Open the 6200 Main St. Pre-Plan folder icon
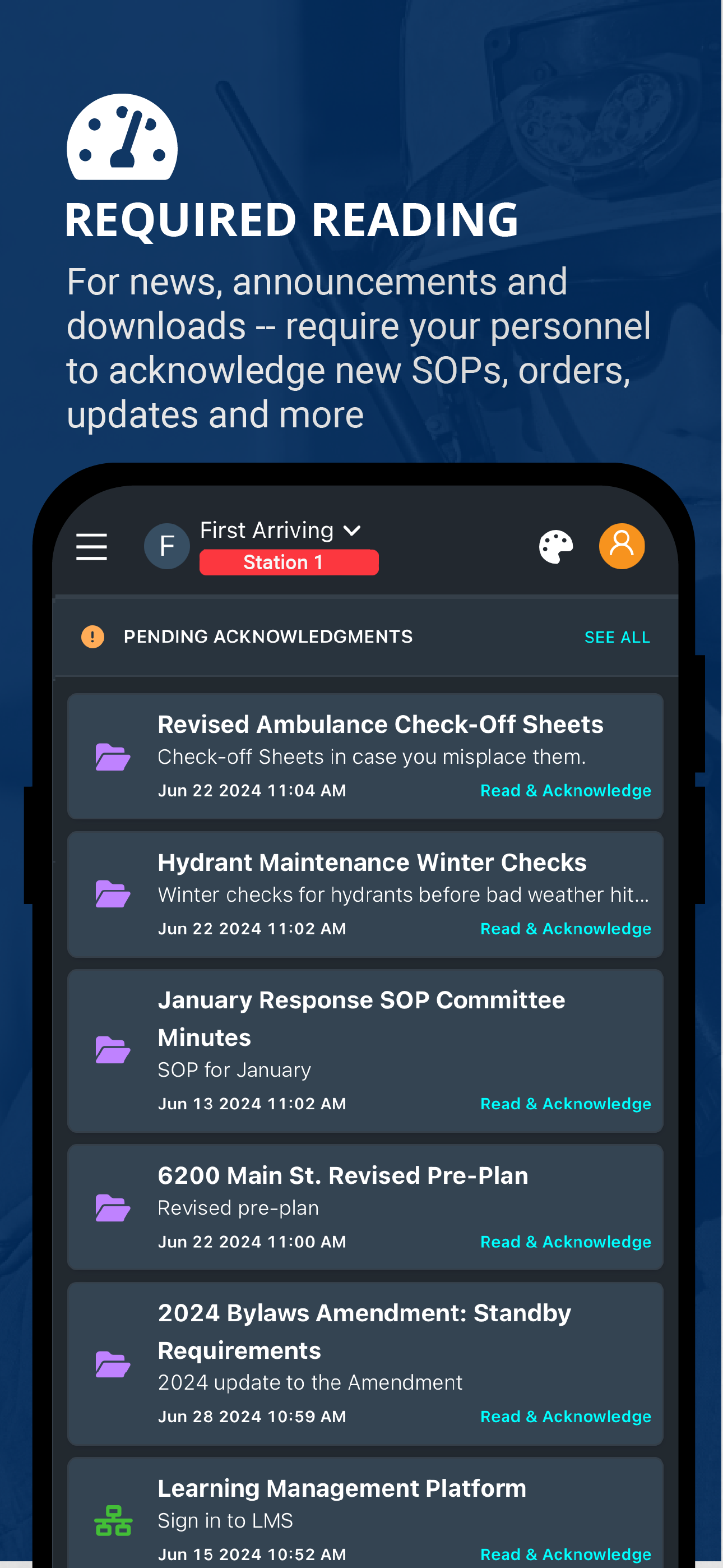The width and height of the screenshot is (723, 1568). click(112, 1207)
